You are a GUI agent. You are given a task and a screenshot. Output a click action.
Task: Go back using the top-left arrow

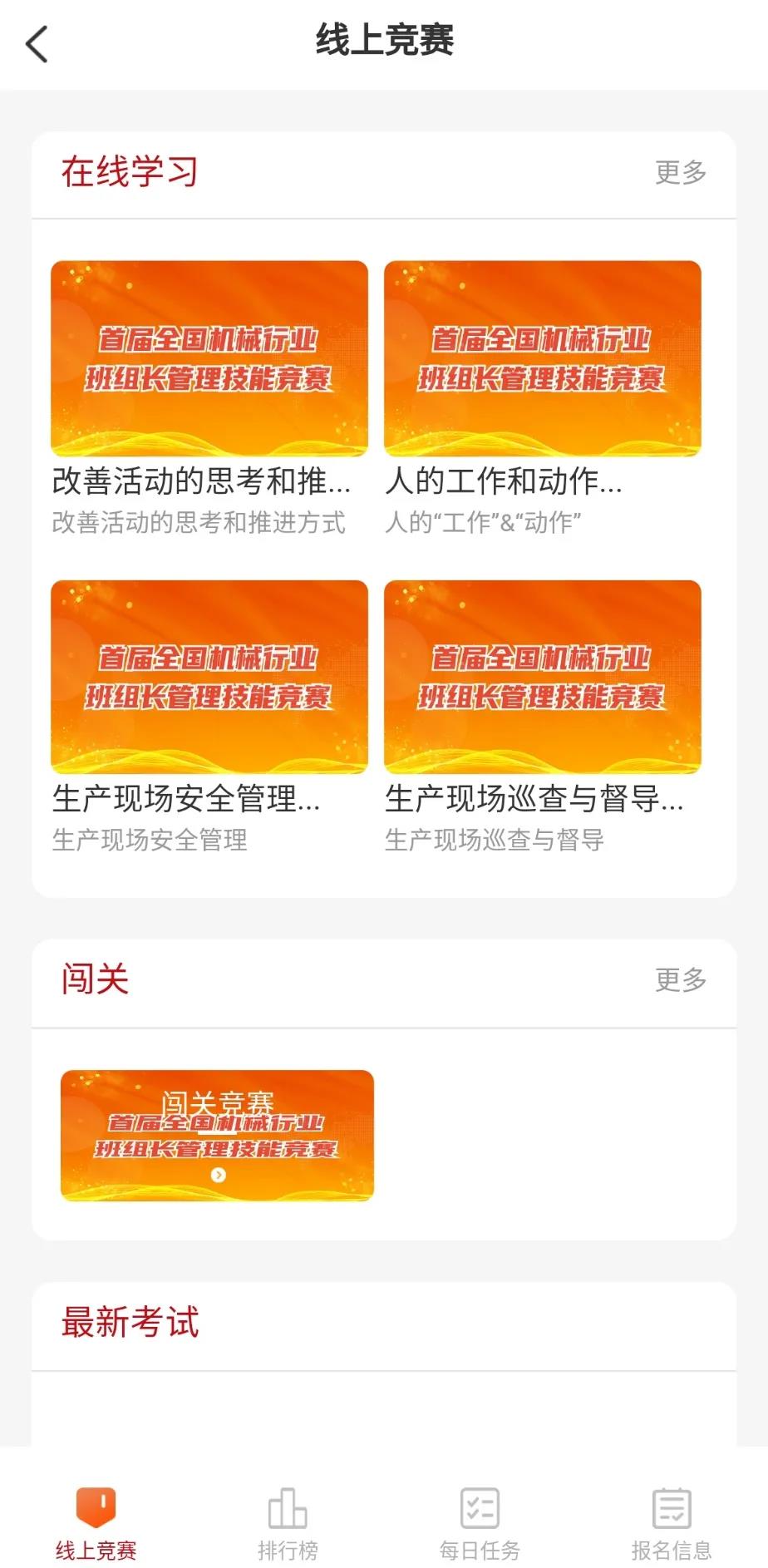point(37,43)
